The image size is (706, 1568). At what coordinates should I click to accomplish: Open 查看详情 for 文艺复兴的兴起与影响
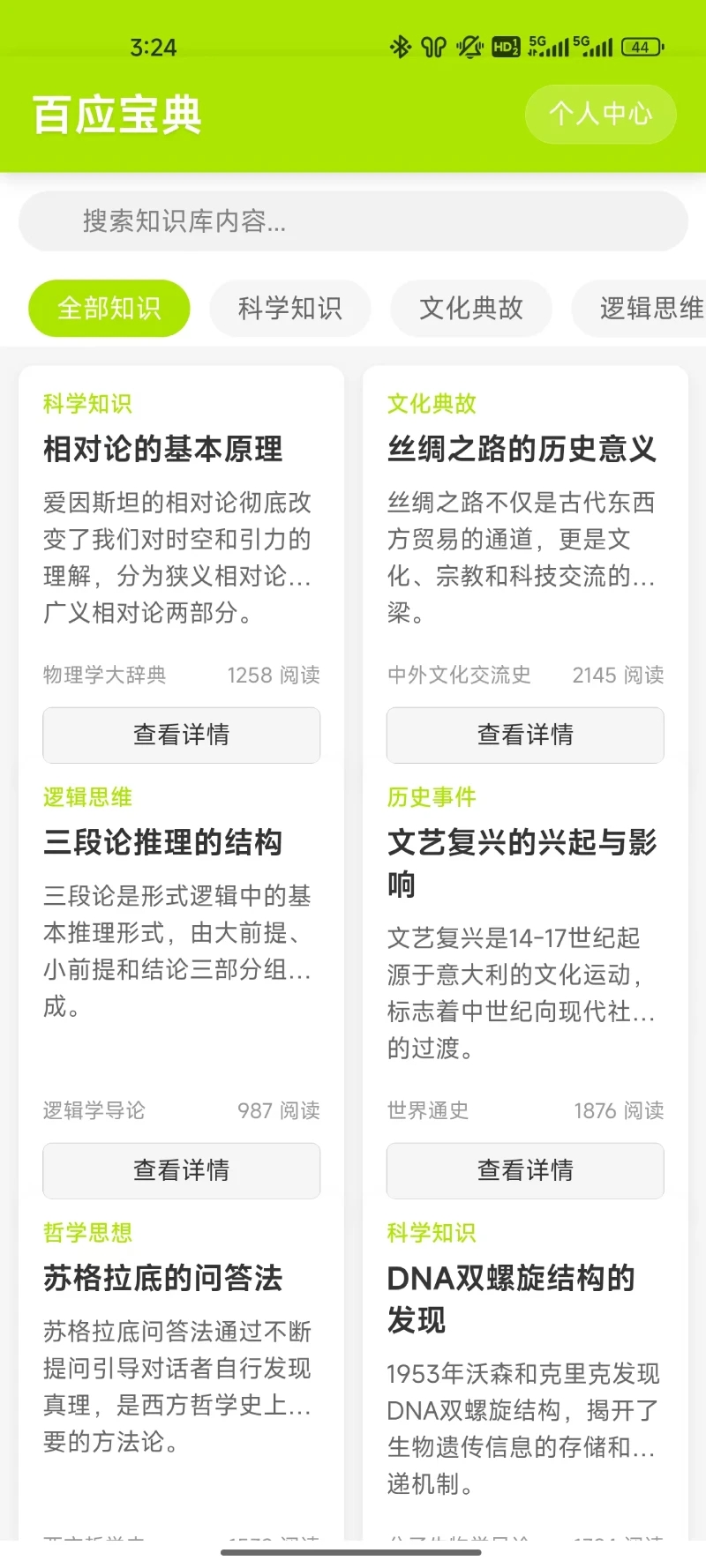525,1170
